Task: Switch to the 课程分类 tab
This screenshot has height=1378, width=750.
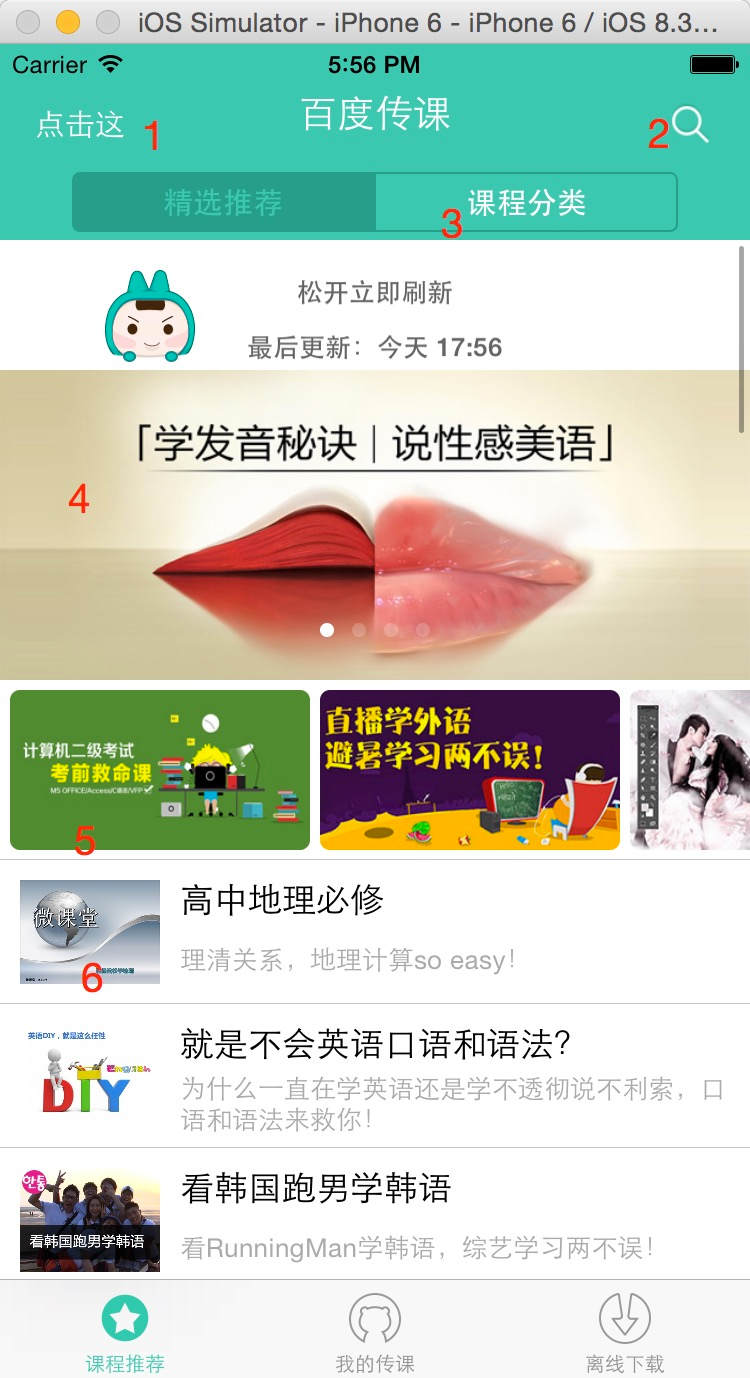Action: [527, 201]
